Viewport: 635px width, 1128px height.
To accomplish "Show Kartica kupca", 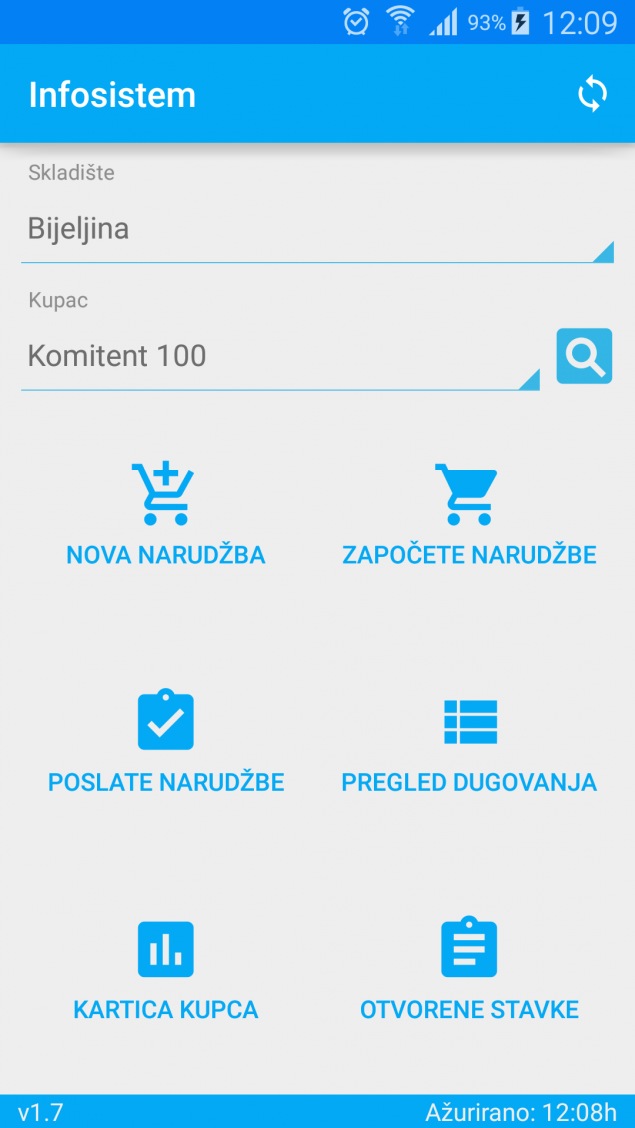I will coord(166,970).
